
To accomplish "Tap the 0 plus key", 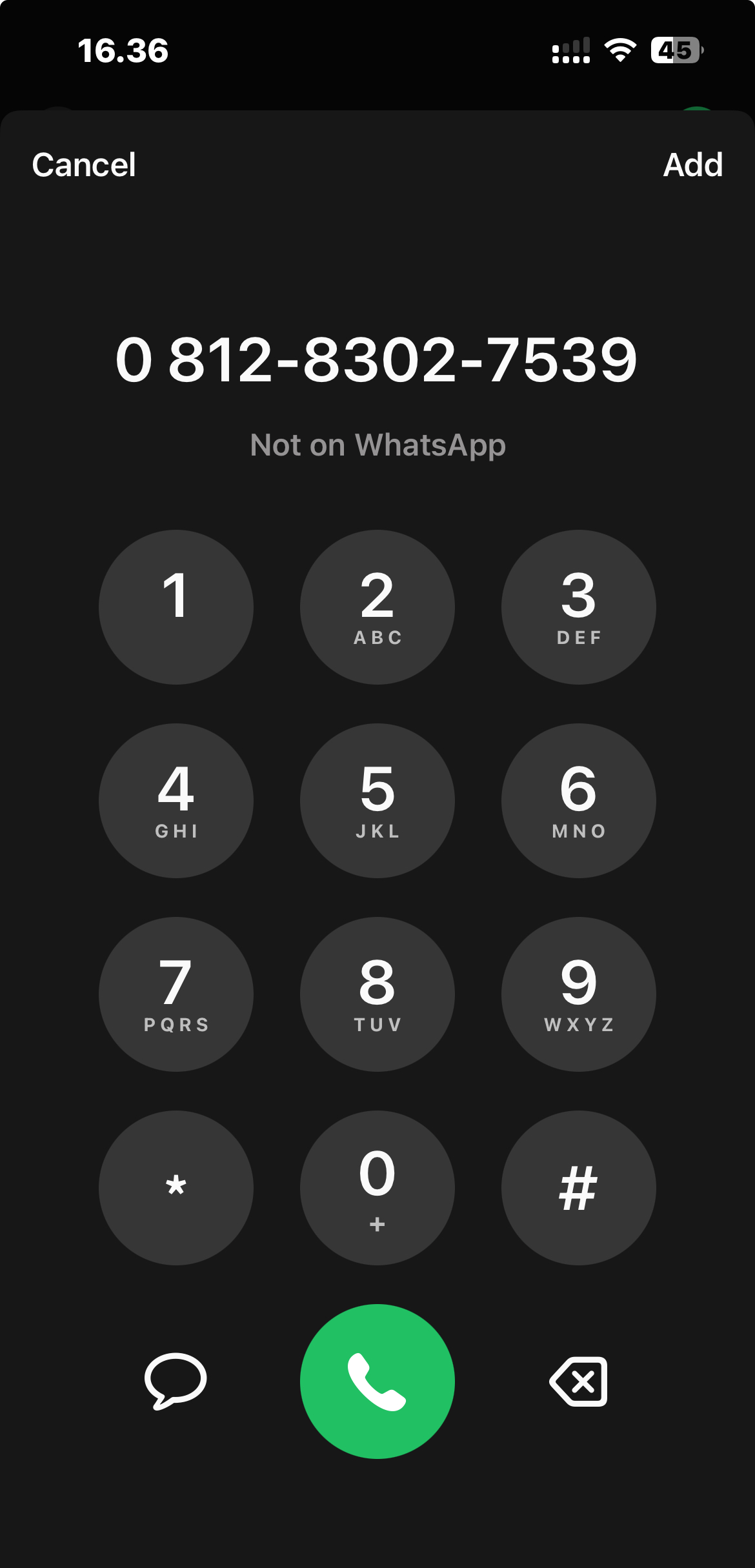I will (x=377, y=1187).
